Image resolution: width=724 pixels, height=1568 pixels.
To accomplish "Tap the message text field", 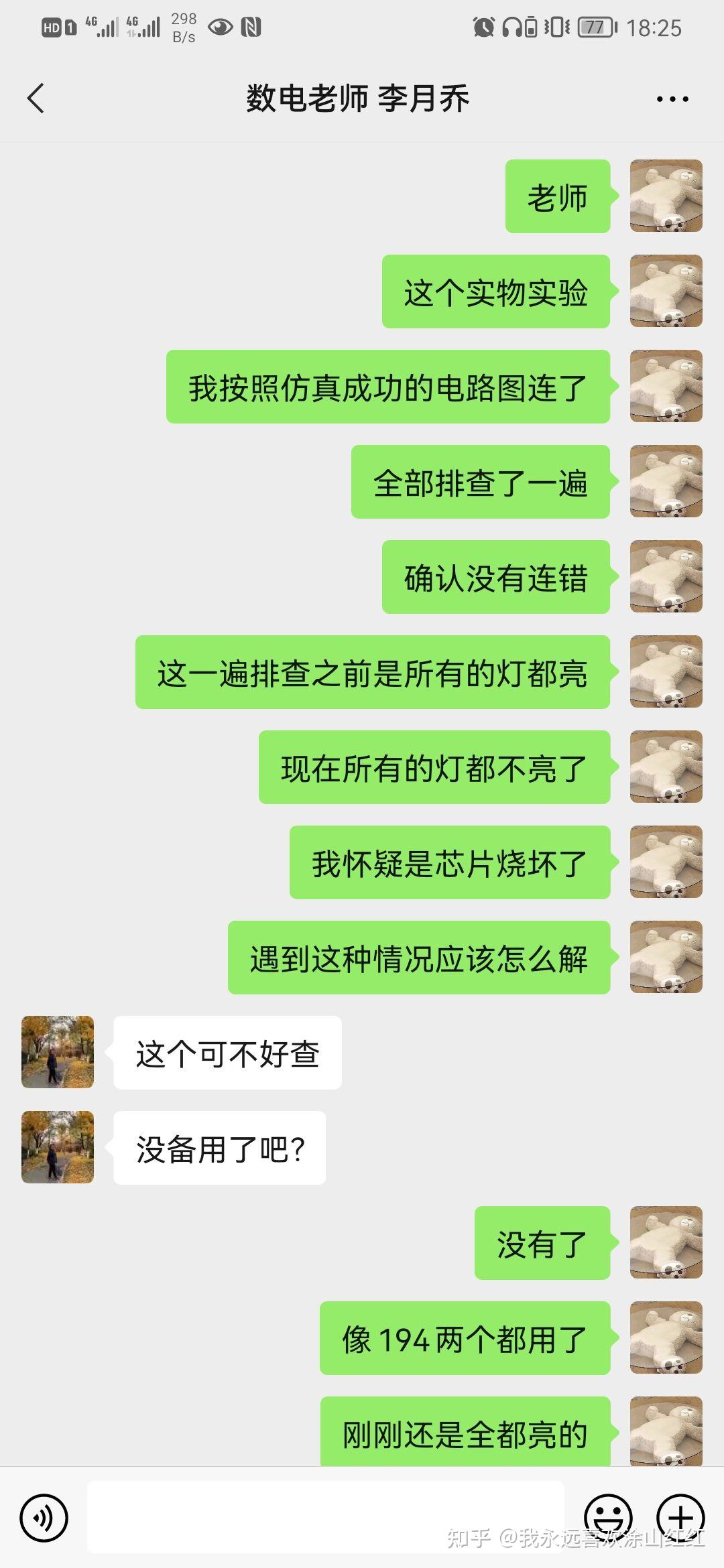I will coord(325,1517).
